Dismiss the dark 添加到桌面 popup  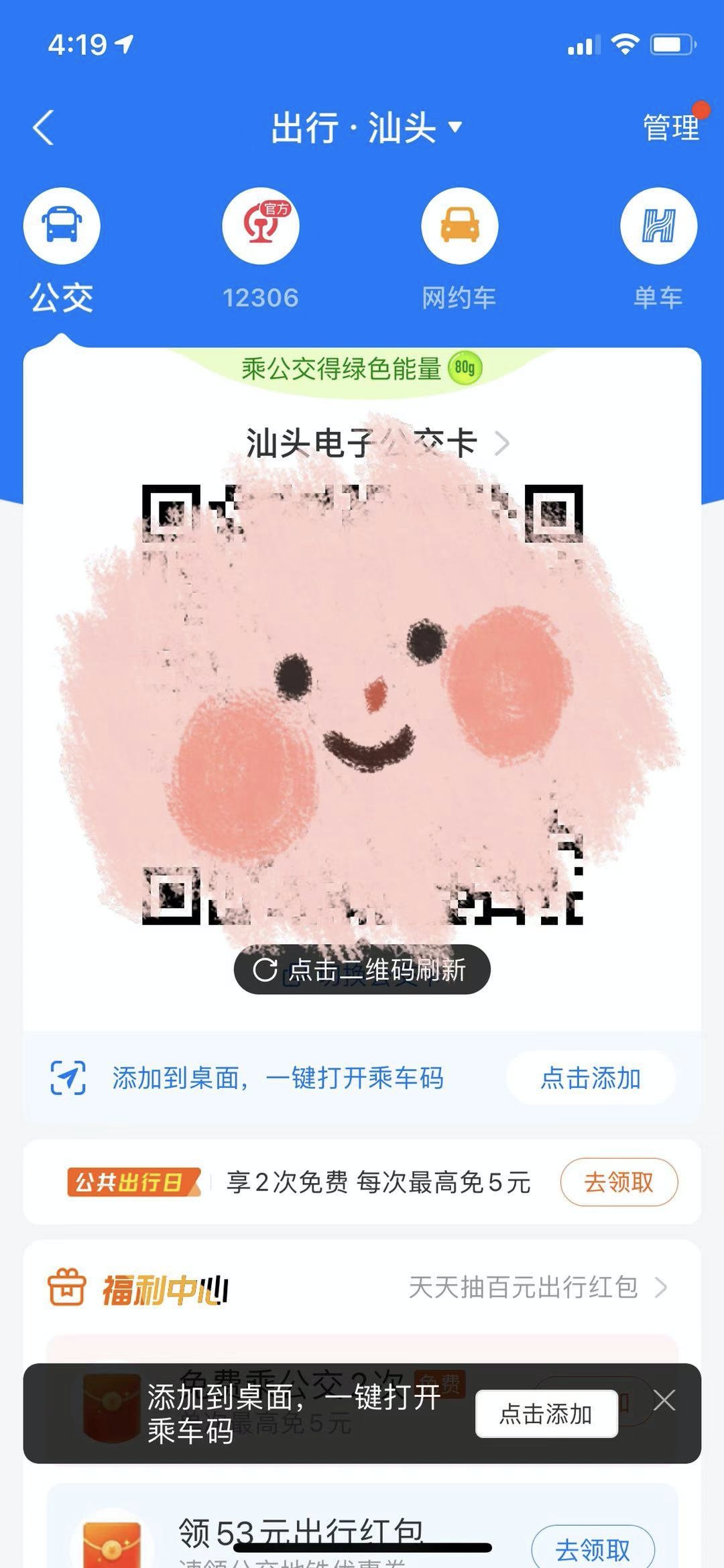coord(664,1400)
